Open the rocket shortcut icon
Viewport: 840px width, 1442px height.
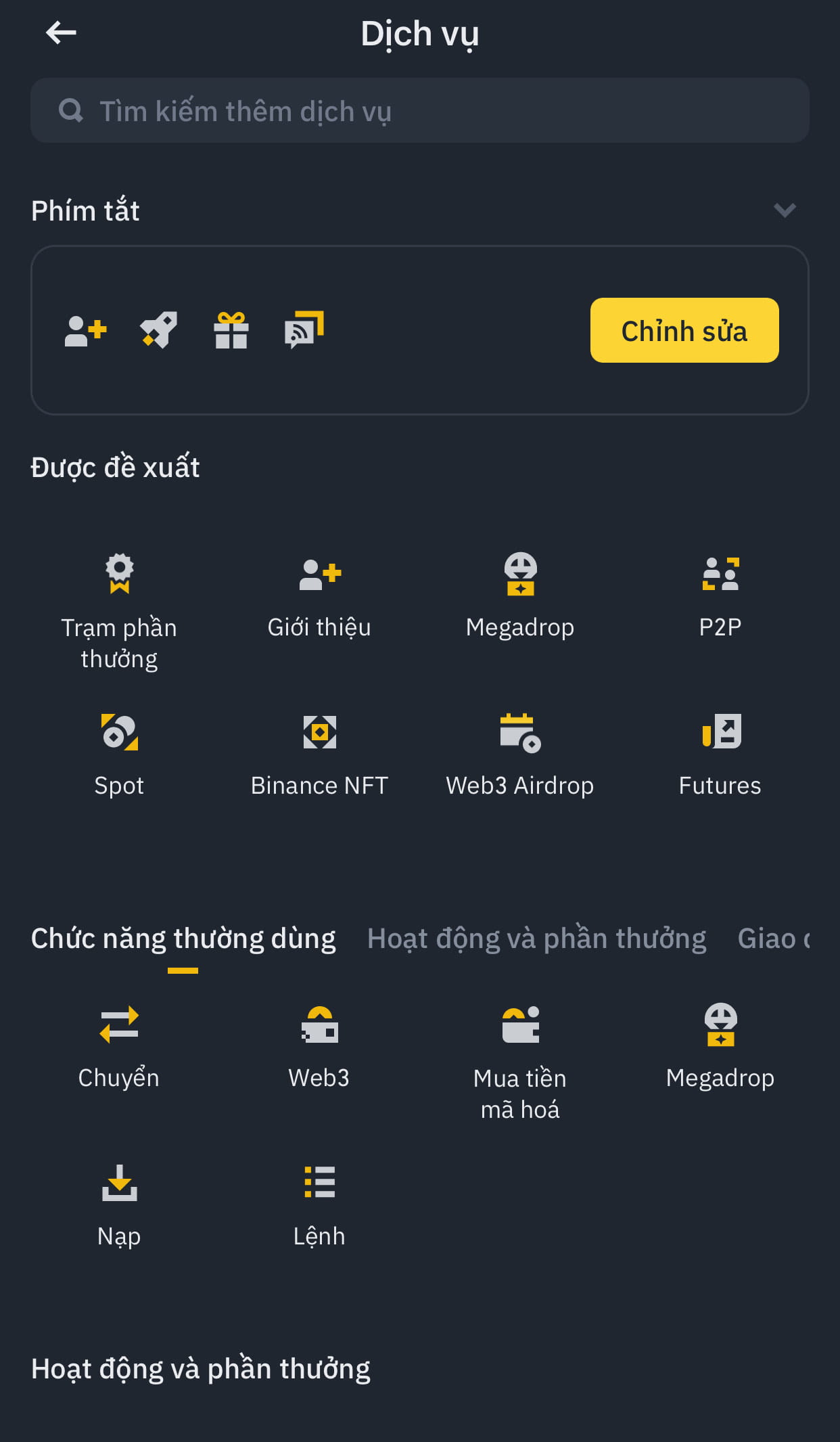point(159,330)
